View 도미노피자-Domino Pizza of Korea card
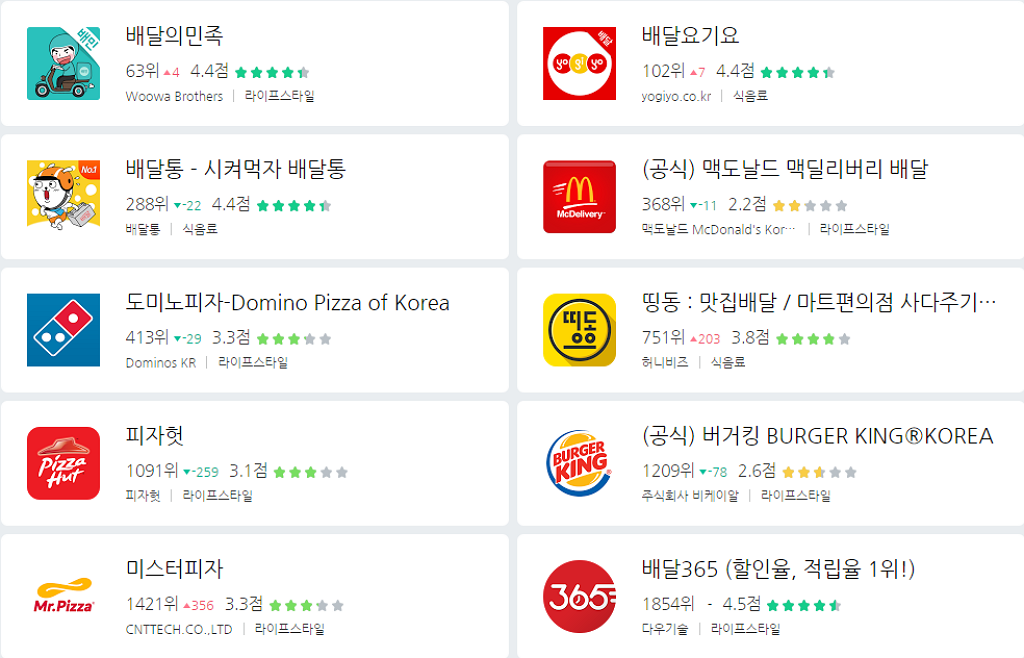1024x658 pixels. coord(288,303)
